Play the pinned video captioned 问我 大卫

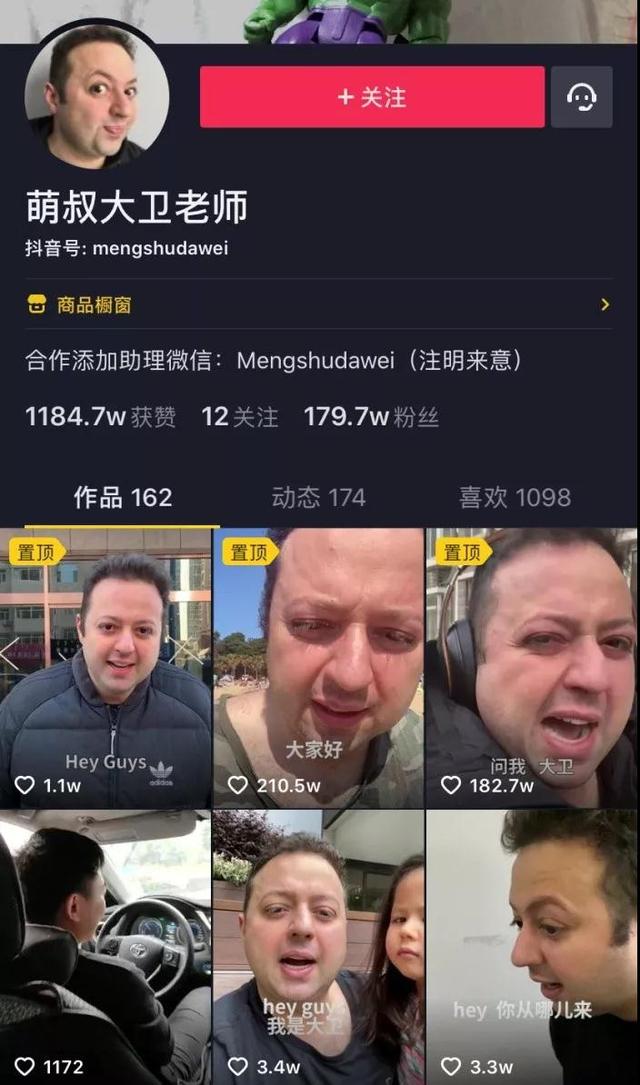tap(532, 667)
